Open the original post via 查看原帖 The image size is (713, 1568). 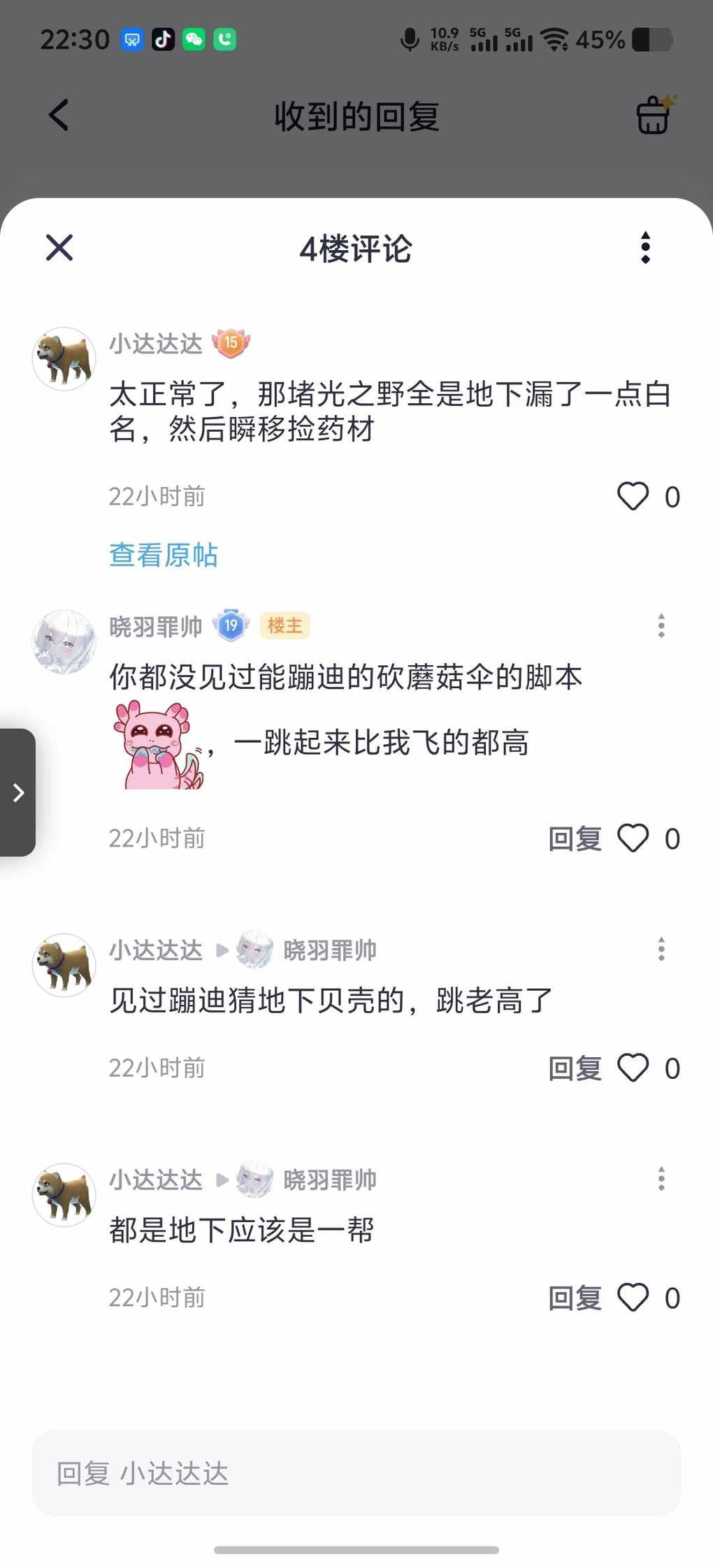coord(164,555)
